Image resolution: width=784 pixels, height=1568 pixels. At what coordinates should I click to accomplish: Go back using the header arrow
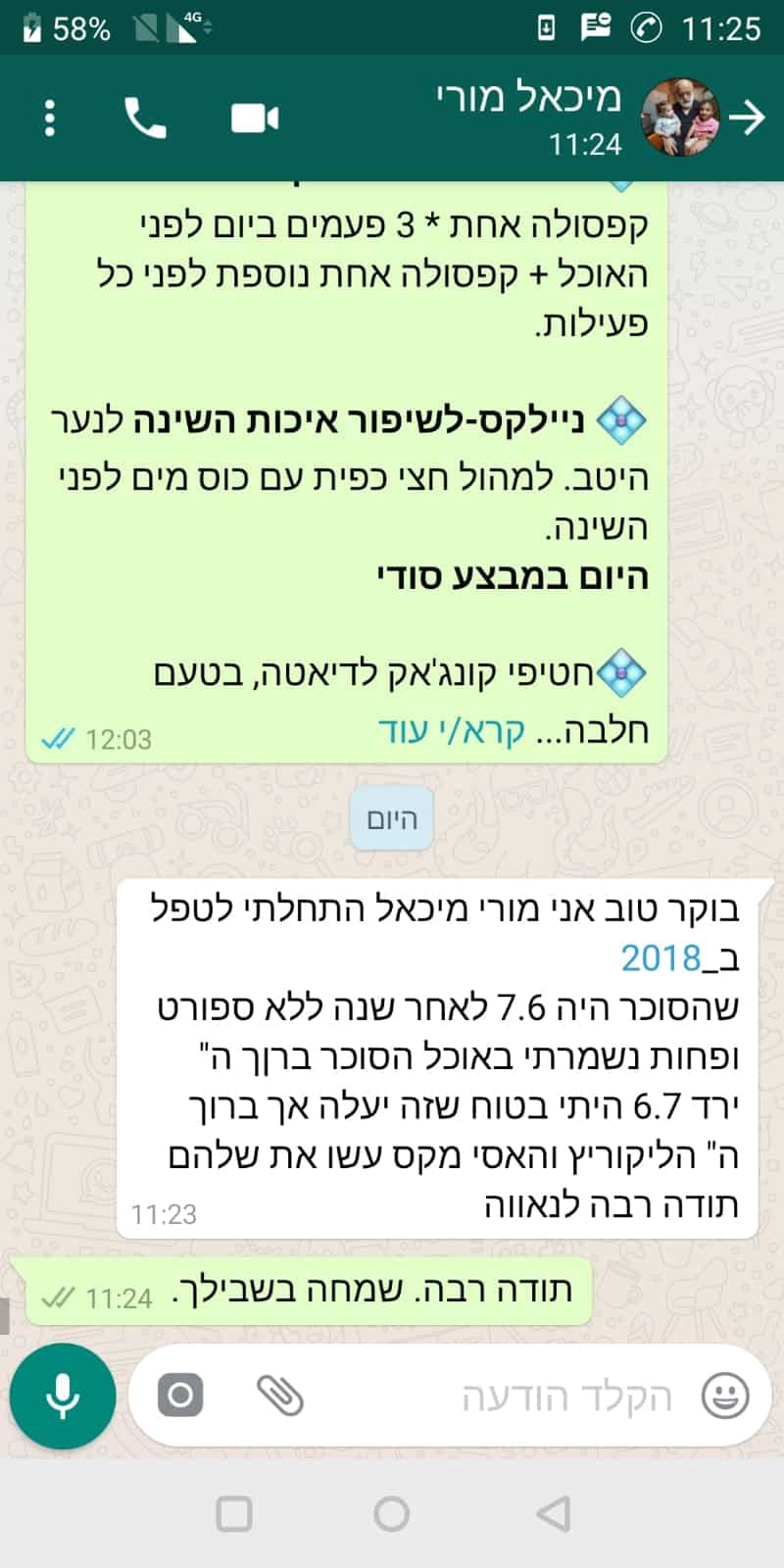[x=748, y=119]
